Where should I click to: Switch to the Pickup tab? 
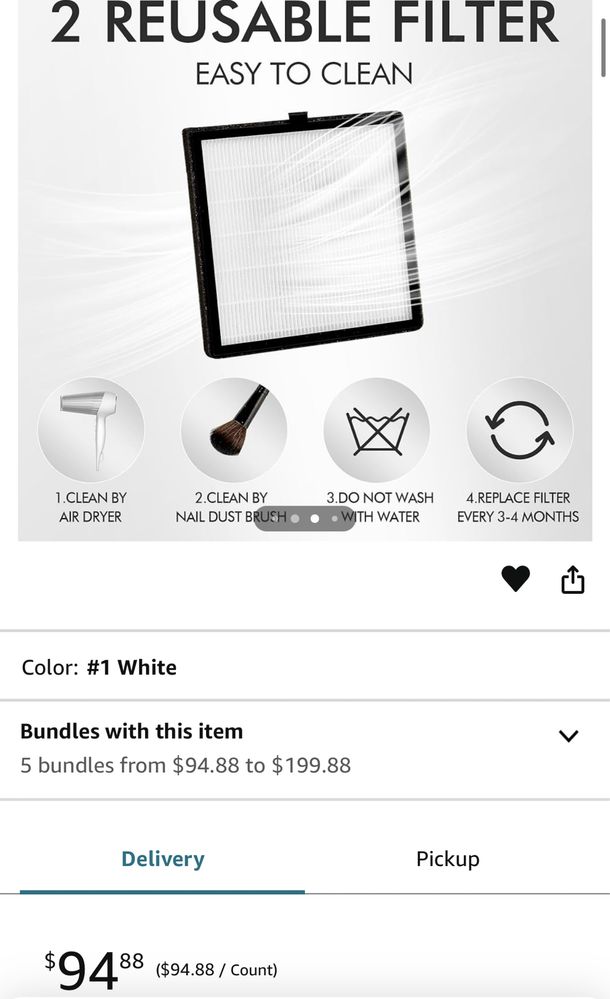447,859
